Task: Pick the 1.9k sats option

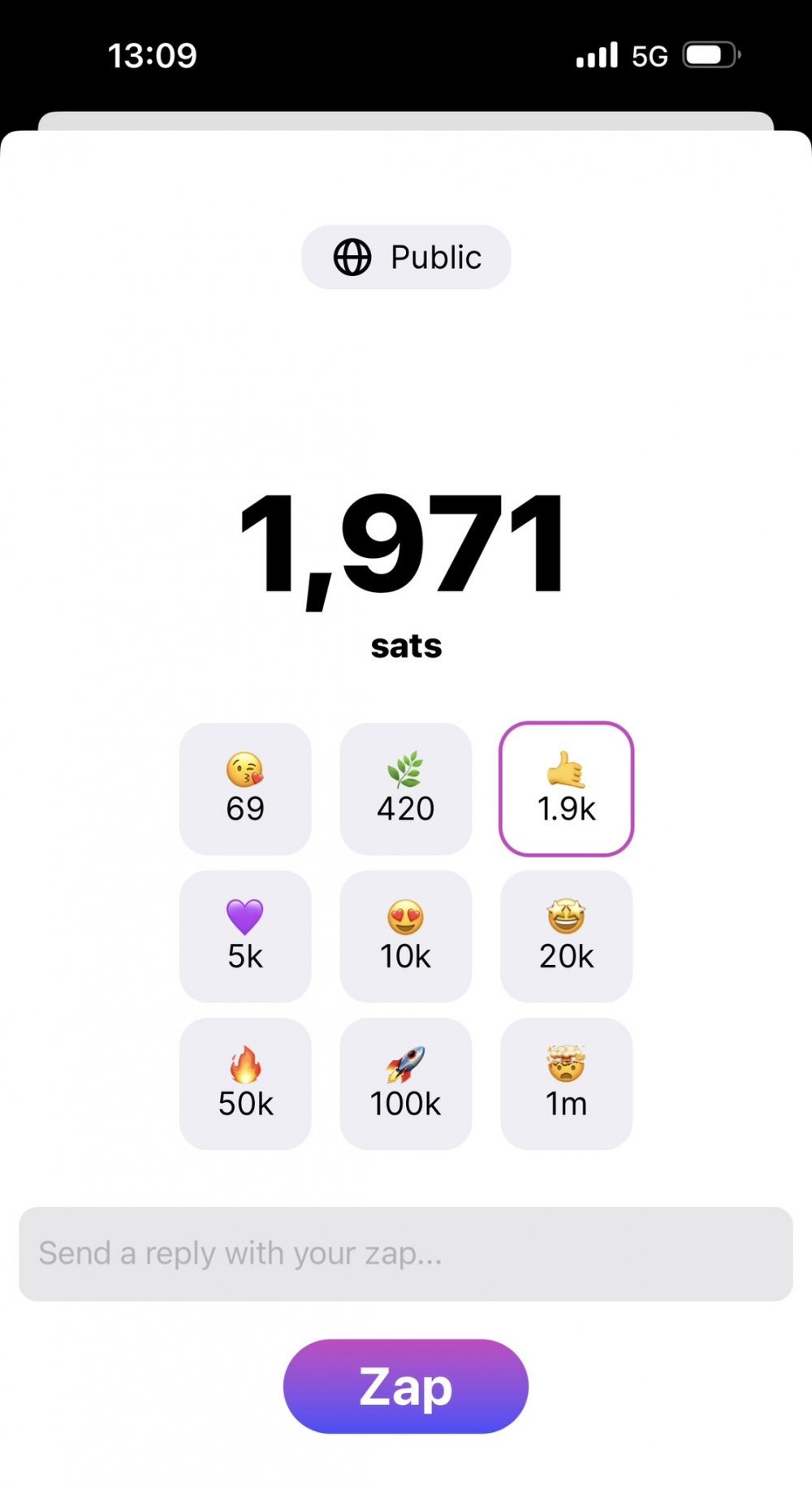Action: (566, 789)
